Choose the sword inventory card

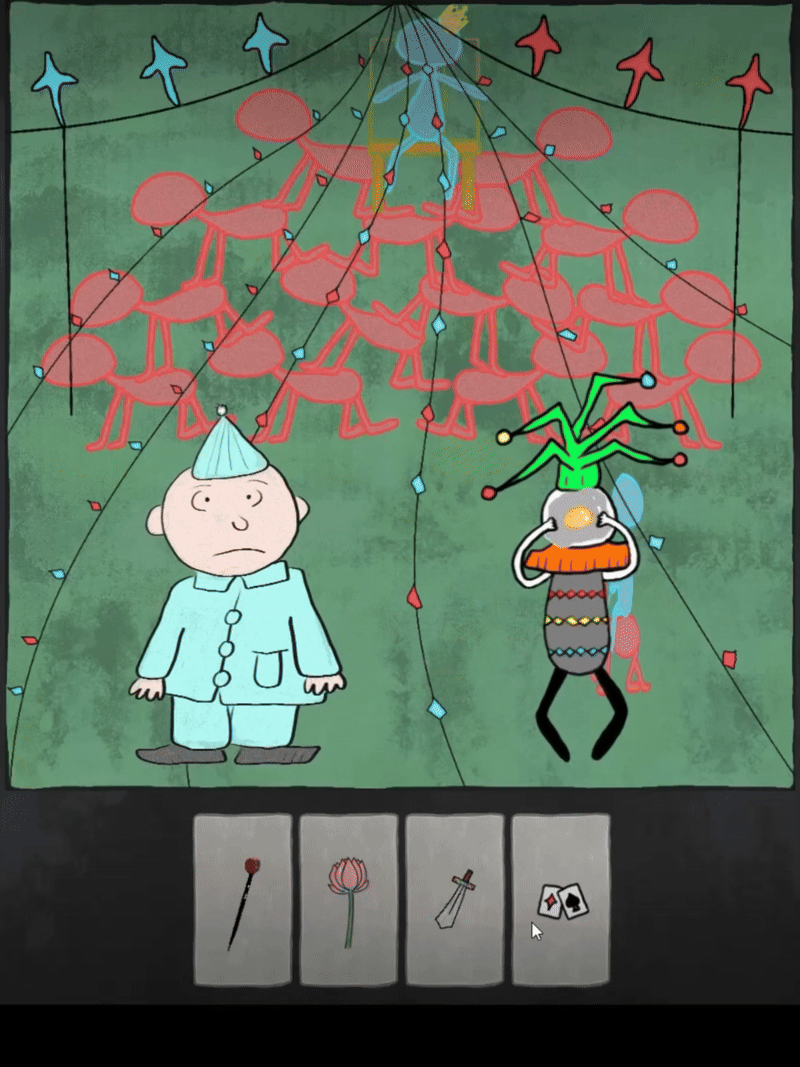[454, 899]
